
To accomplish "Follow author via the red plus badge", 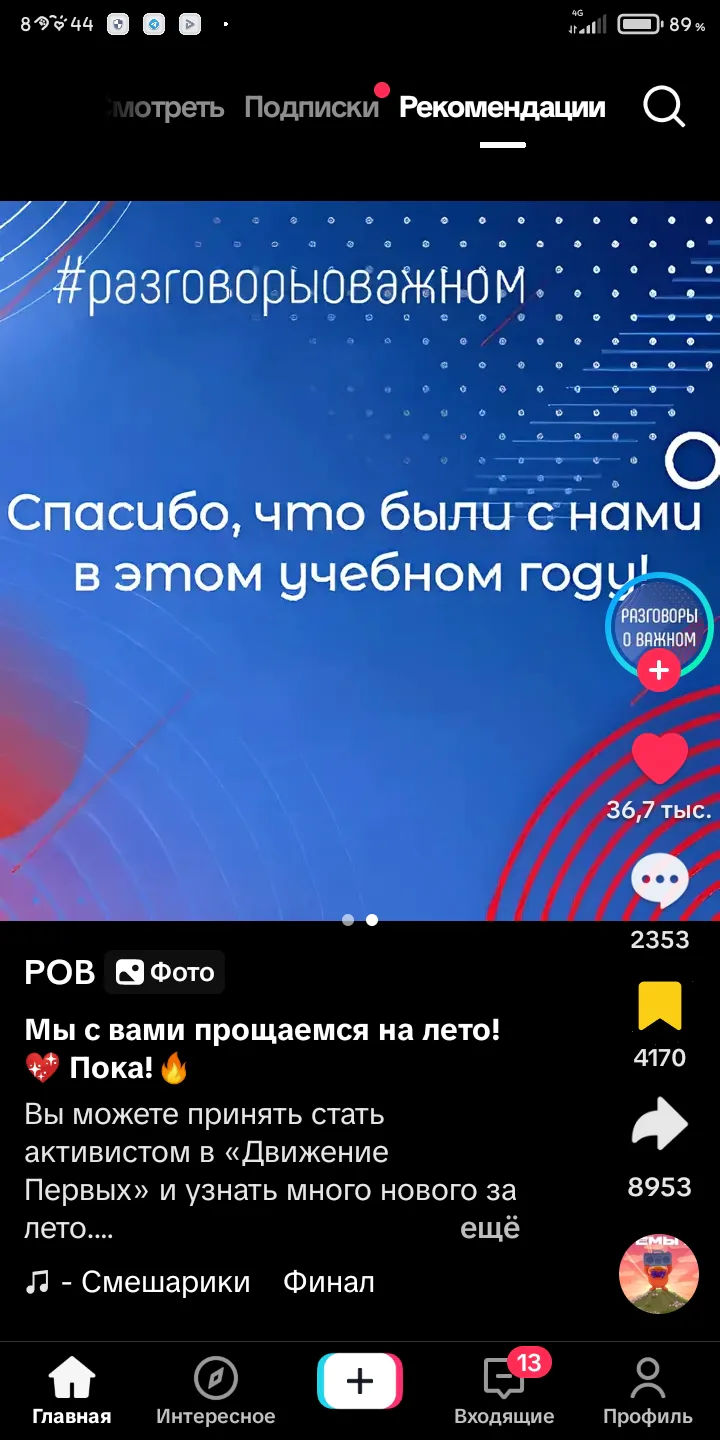I will [x=659, y=671].
